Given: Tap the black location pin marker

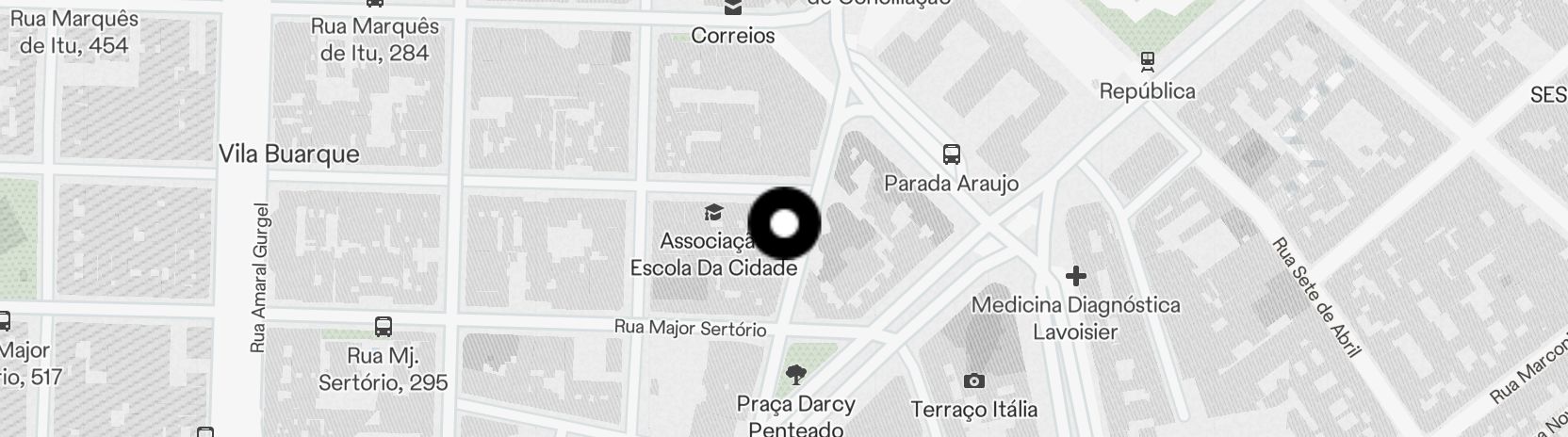Looking at the screenshot, I should click(784, 223).
